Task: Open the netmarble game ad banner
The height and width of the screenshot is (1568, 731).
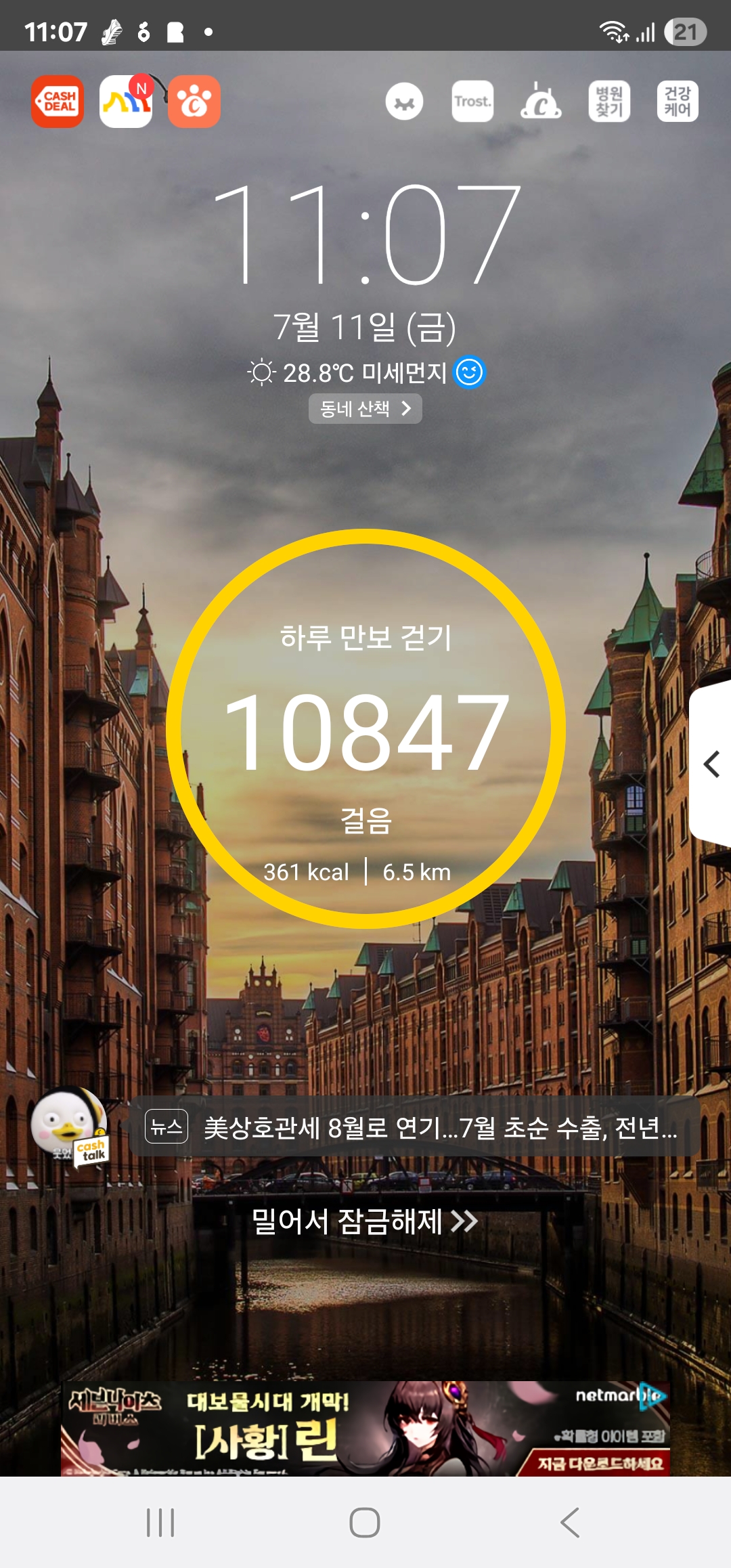Action: click(365, 1429)
